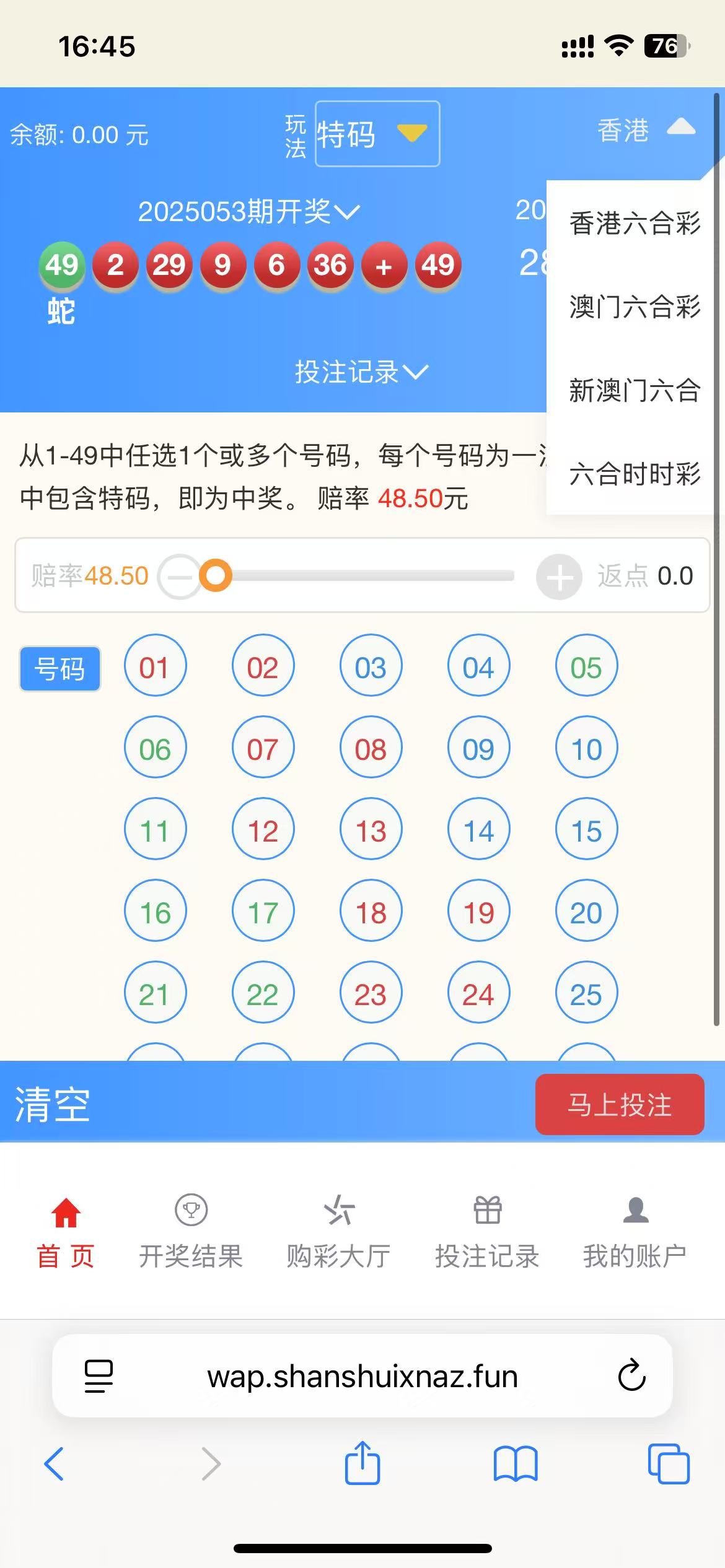Select 六合时时彩 from the lottery menu
This screenshot has height=1568, width=725.
[x=635, y=474]
